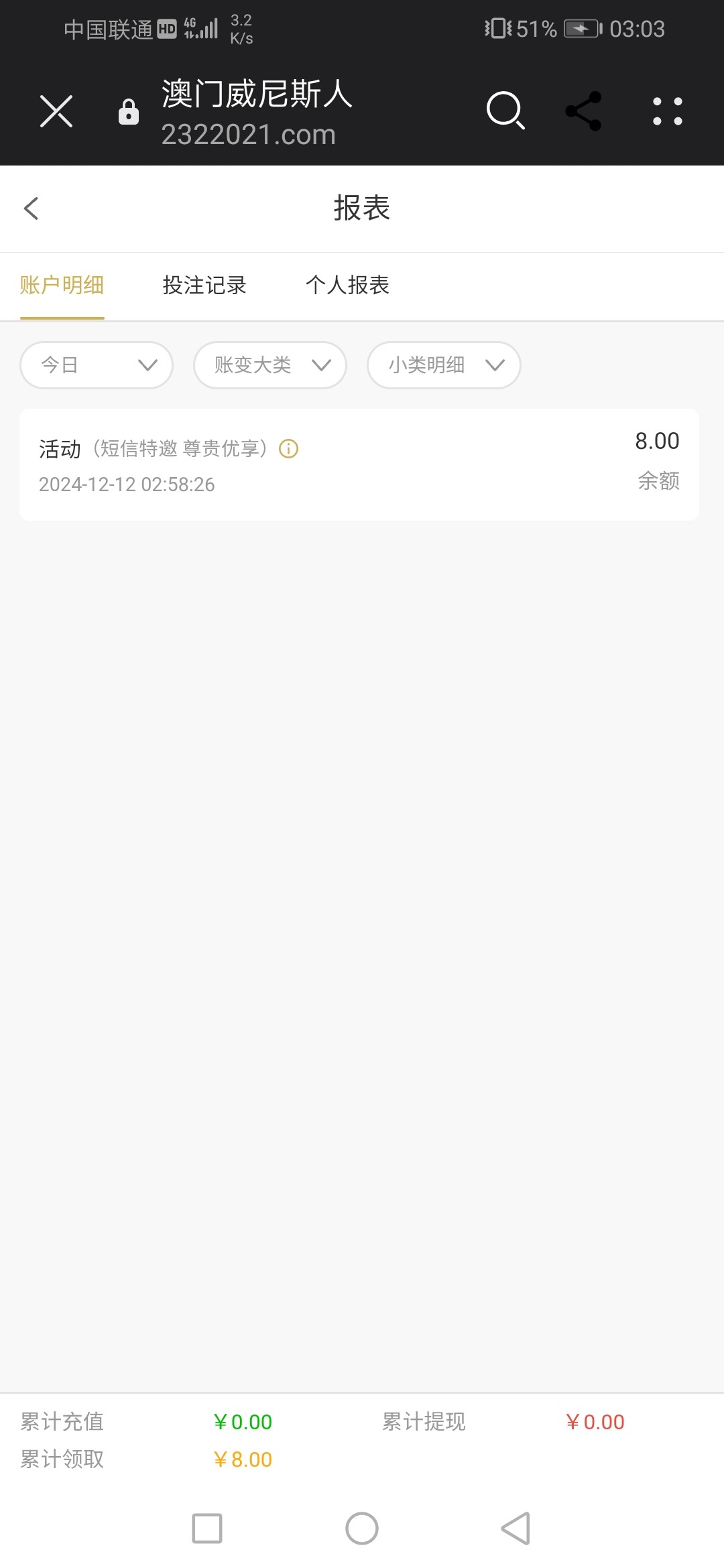Select the 账户明细 tab

(62, 285)
